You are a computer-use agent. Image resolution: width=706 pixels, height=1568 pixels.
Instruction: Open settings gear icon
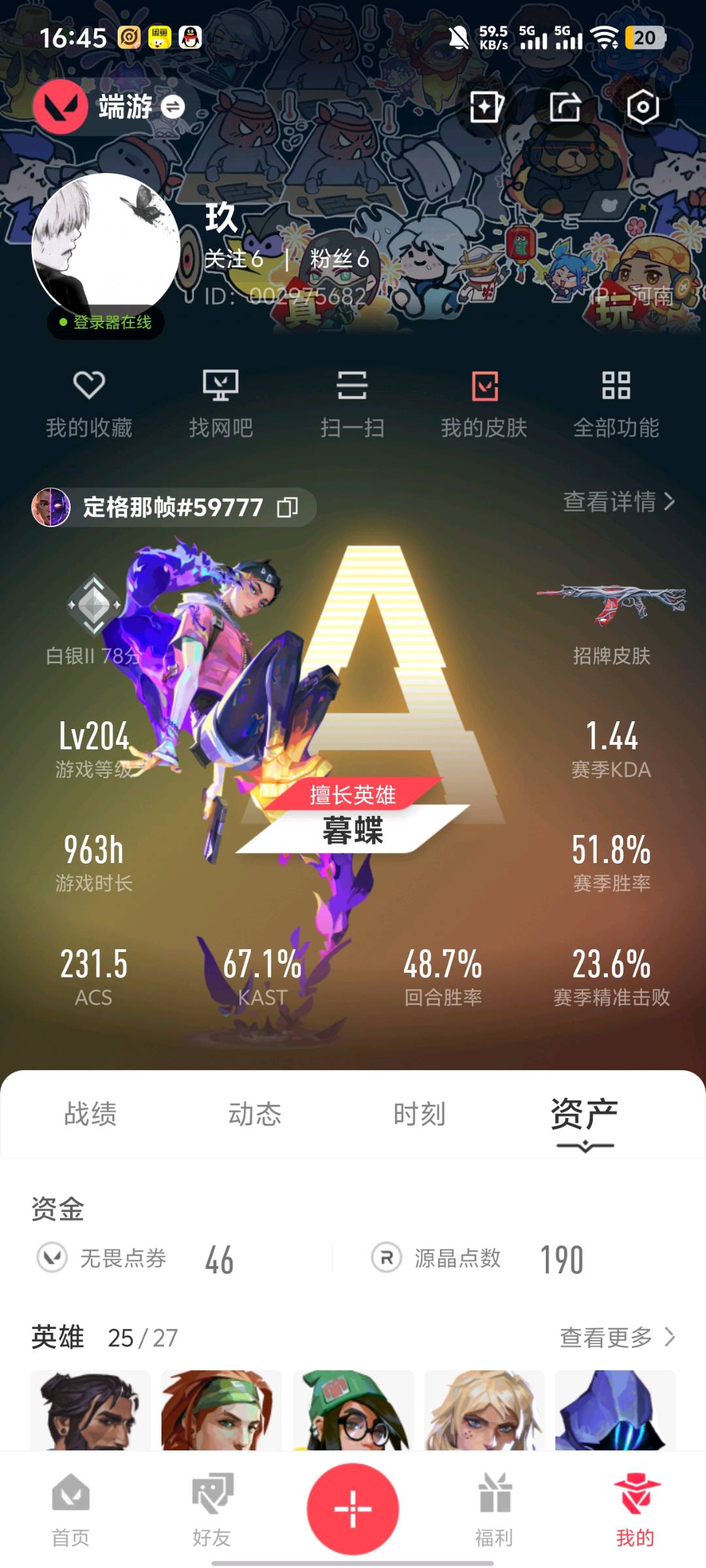pos(643,107)
